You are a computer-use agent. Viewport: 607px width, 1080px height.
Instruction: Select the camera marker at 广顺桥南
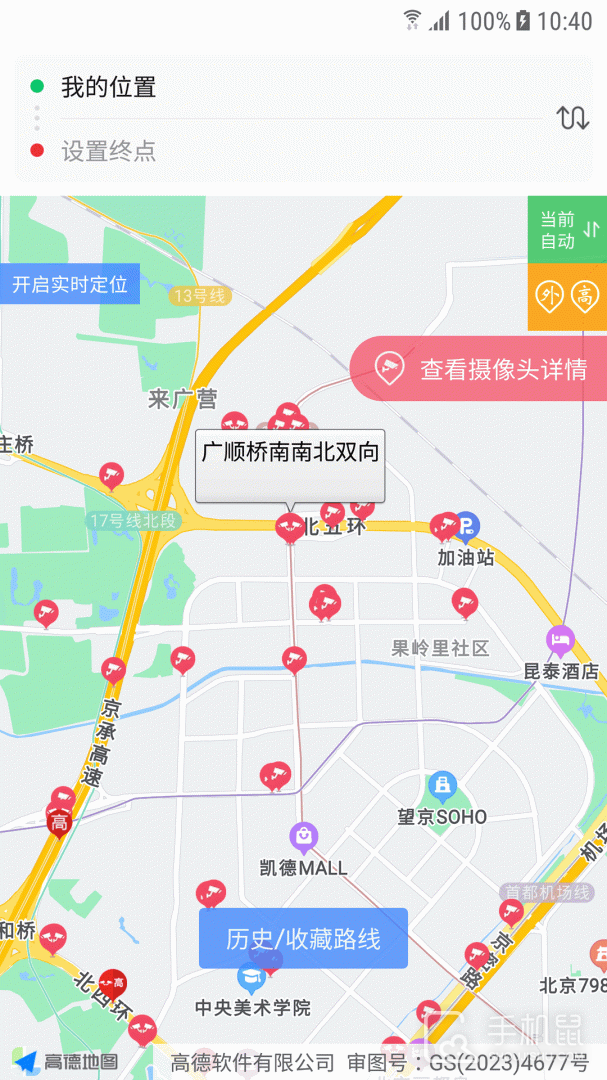(290, 526)
